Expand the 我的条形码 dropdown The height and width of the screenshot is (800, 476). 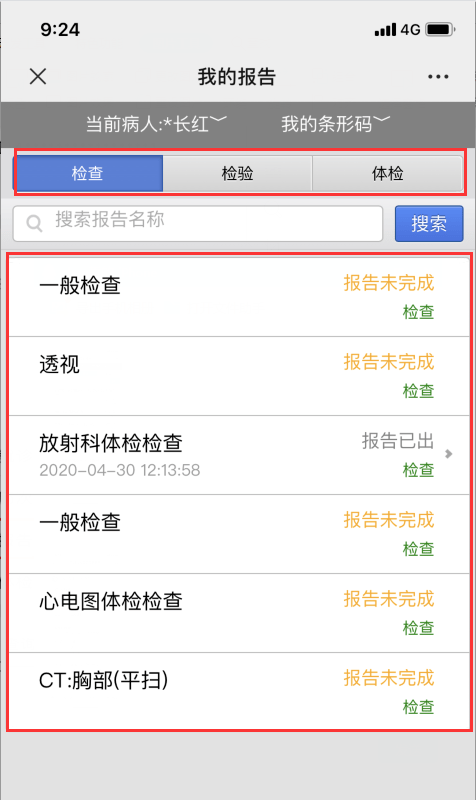pos(335,123)
